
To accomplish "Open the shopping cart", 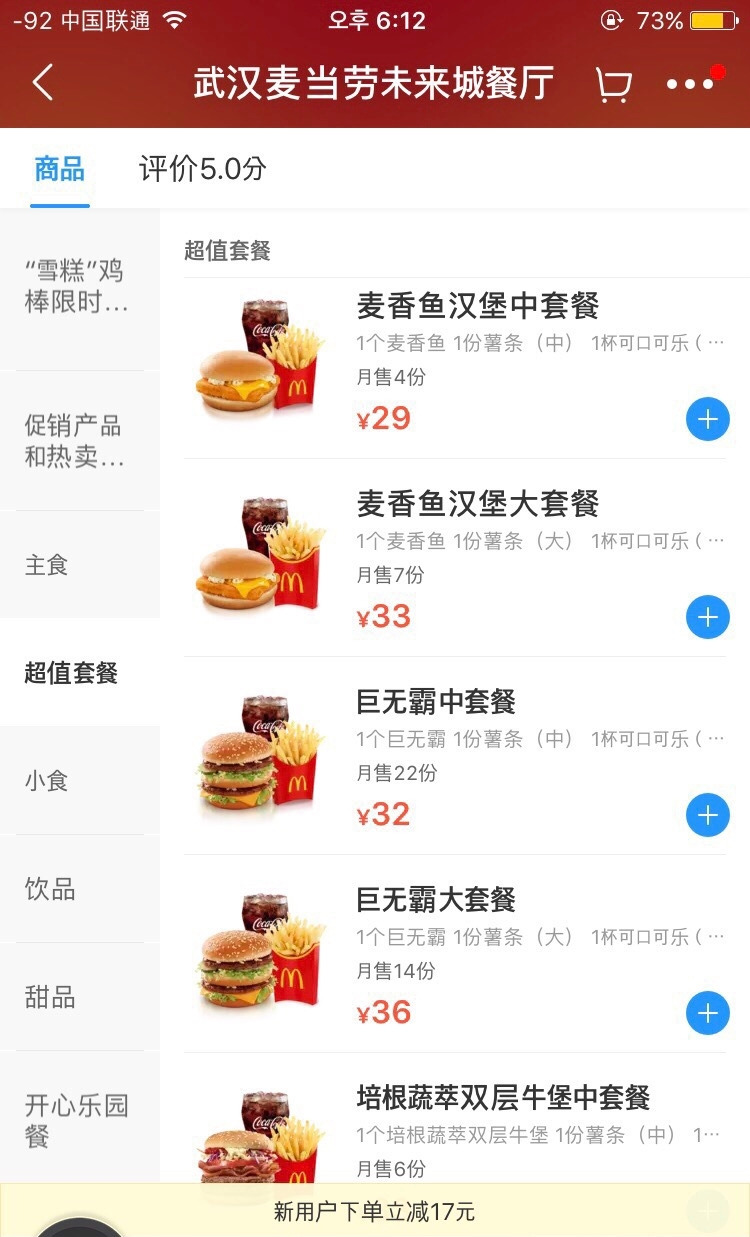I will pos(613,84).
